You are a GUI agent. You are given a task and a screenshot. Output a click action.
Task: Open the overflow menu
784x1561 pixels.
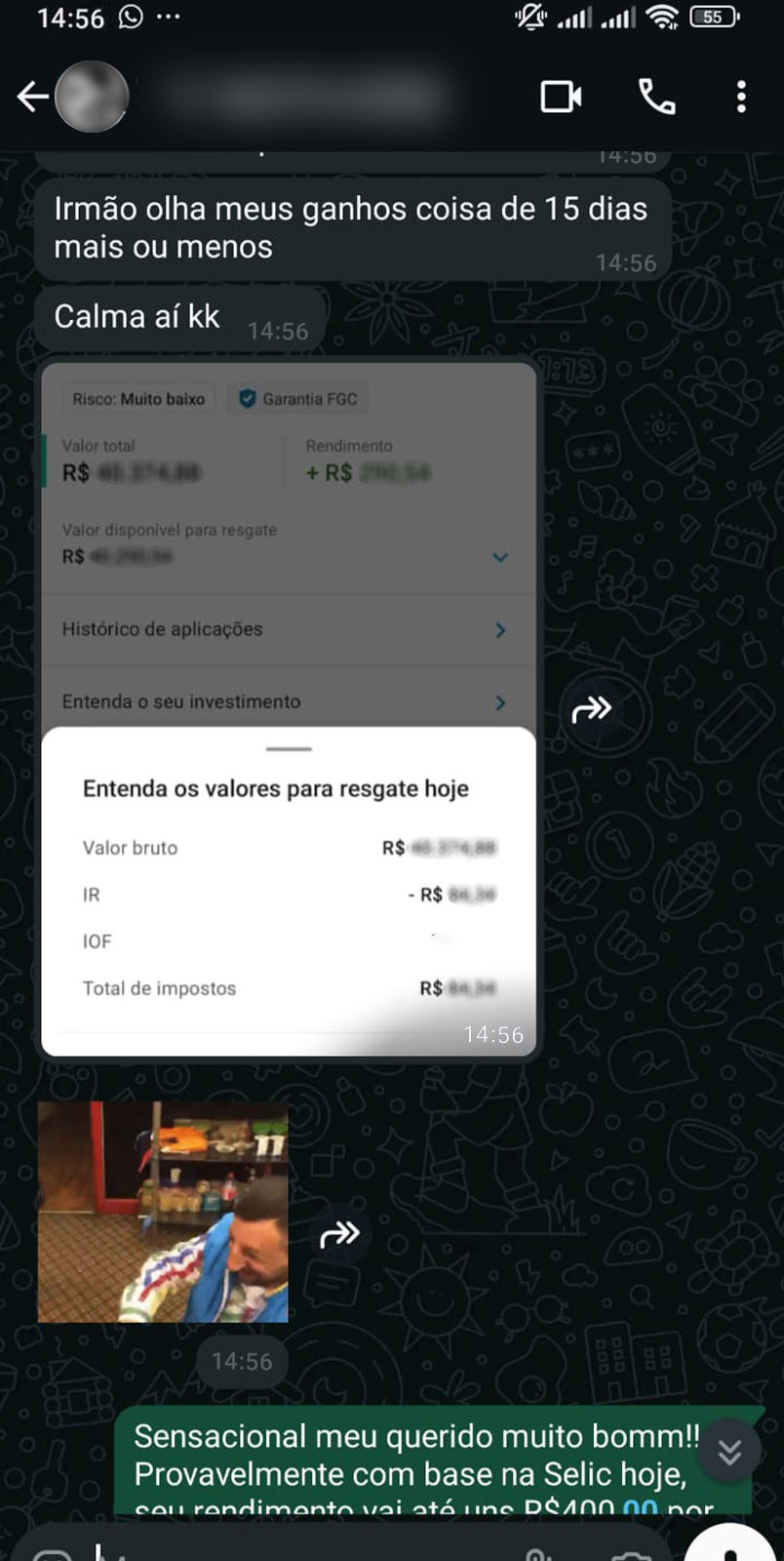tap(741, 97)
